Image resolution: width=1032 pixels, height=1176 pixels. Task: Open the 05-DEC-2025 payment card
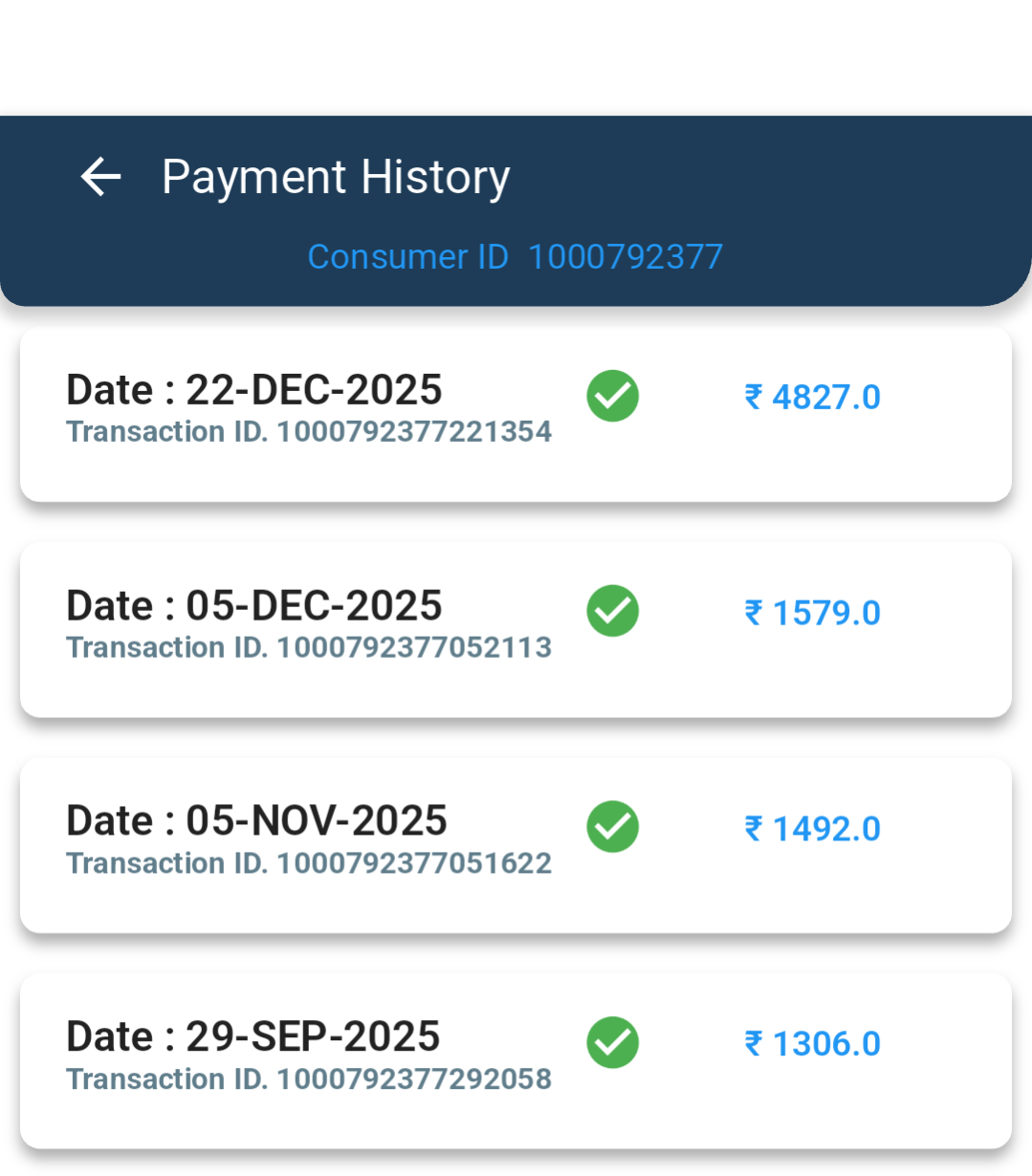tap(515, 628)
